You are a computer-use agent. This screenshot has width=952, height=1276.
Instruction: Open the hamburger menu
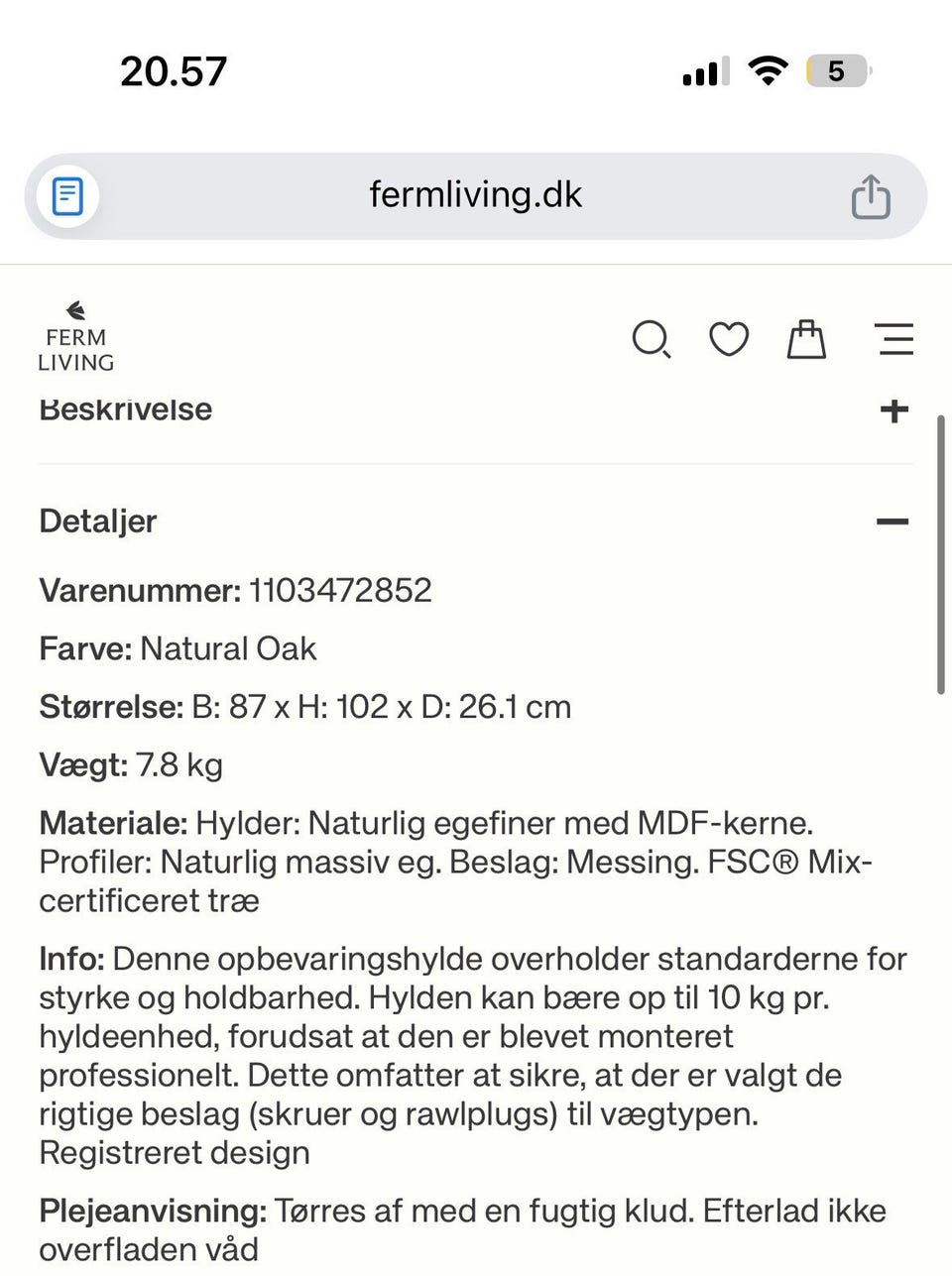tap(894, 339)
